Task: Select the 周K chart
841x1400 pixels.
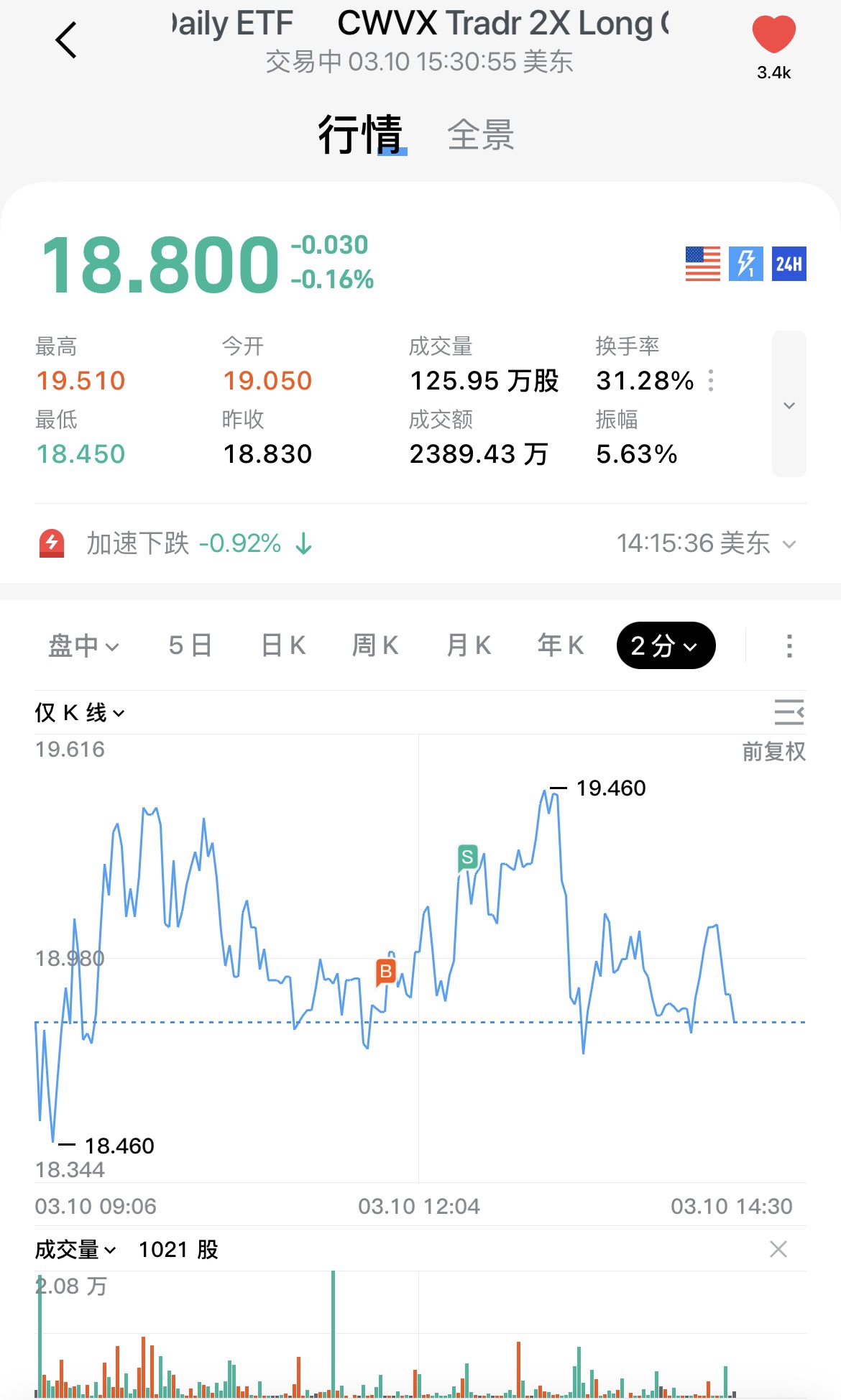Action: point(375,645)
